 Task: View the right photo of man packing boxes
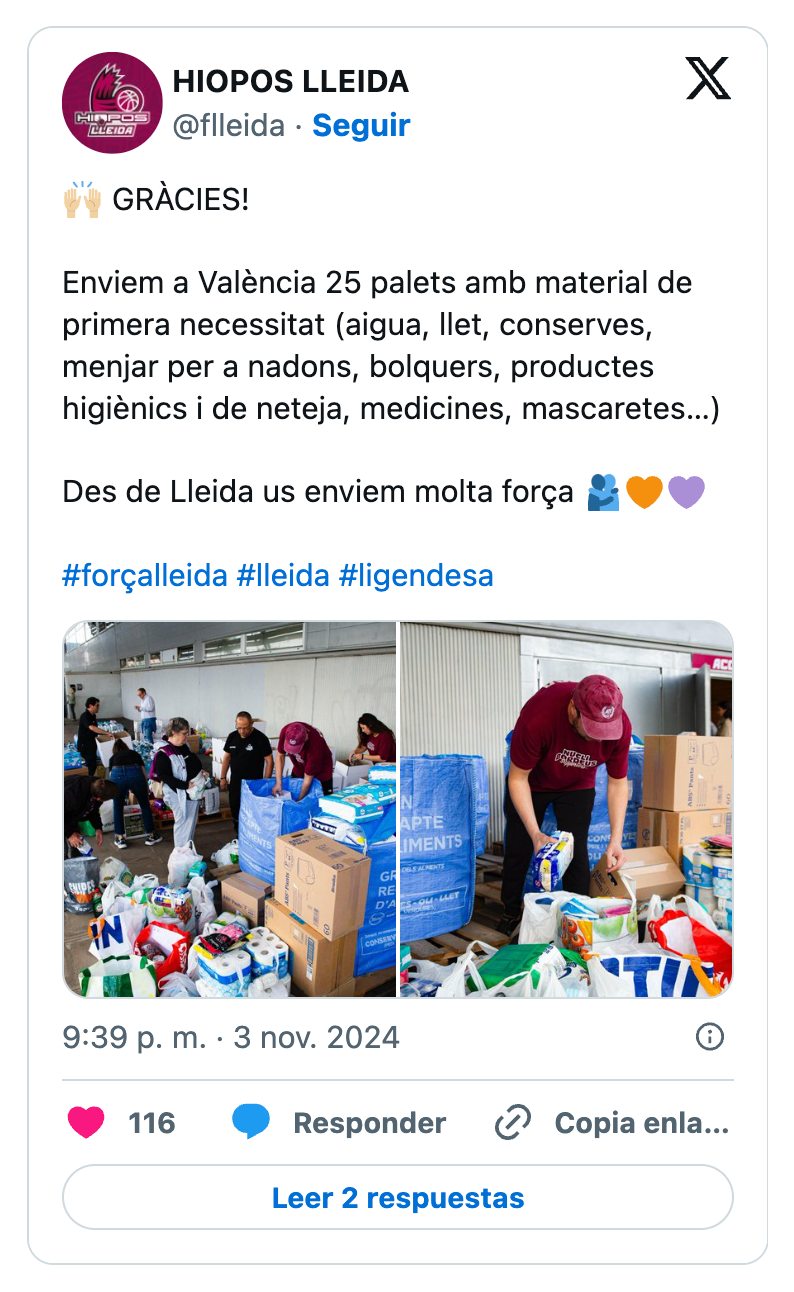click(566, 809)
